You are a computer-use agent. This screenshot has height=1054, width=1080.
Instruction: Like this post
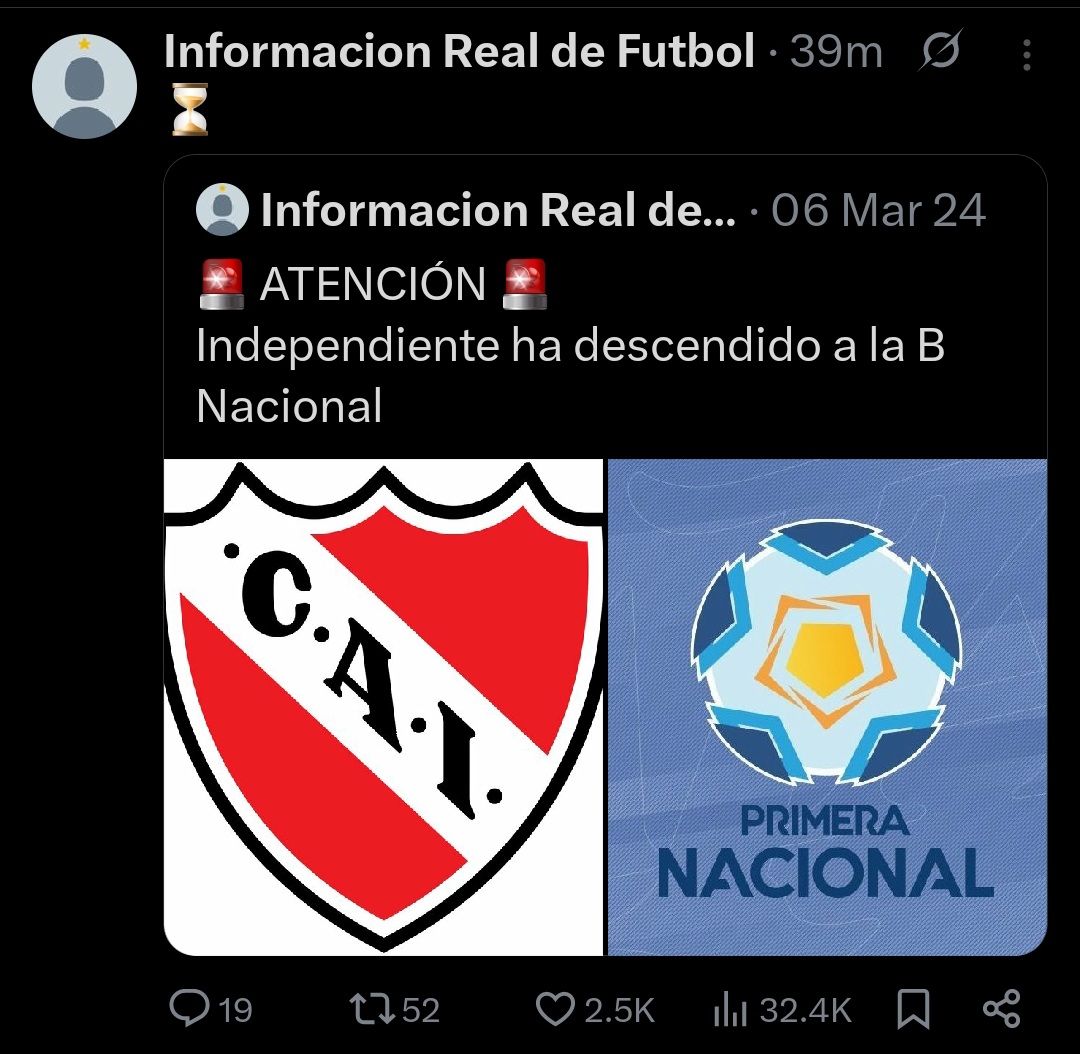tap(555, 1008)
